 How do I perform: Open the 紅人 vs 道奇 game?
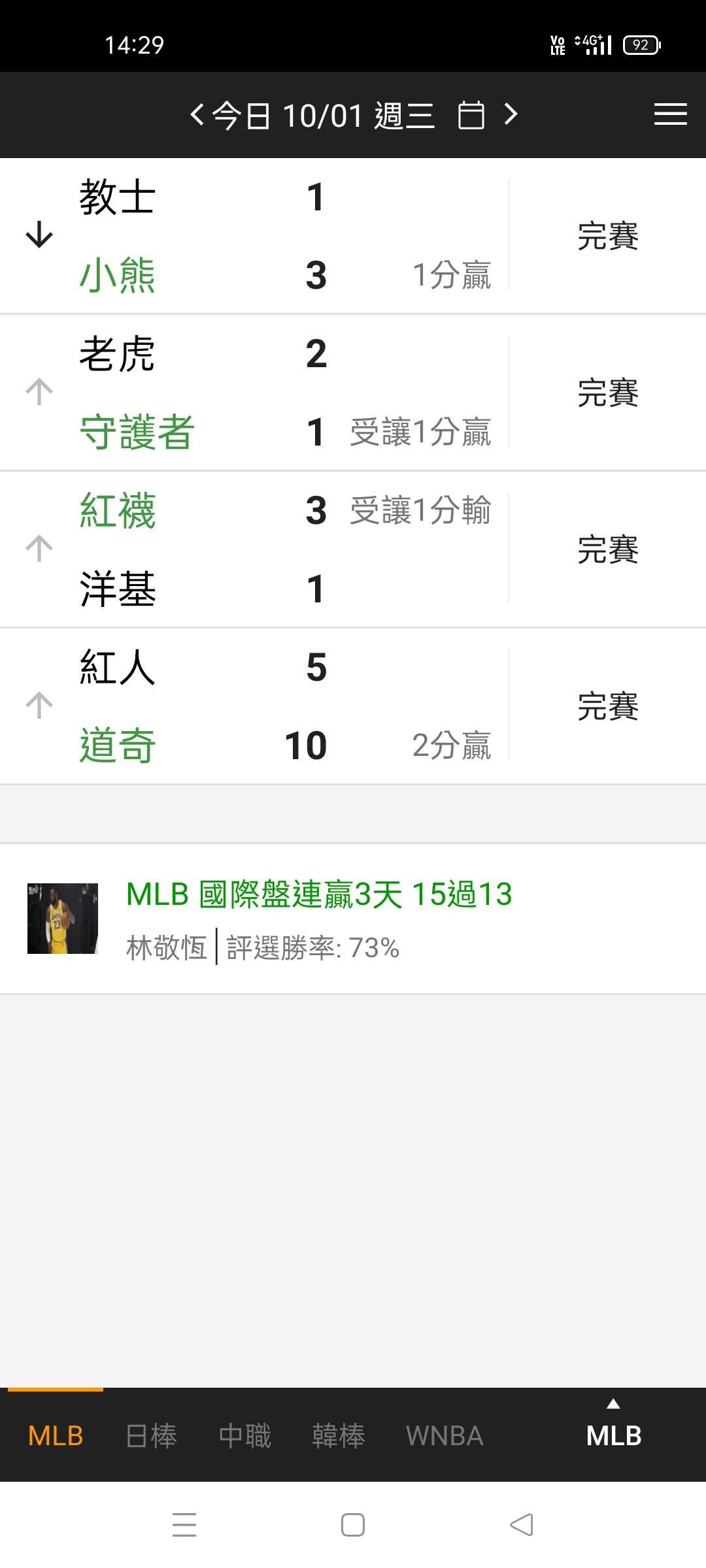pyautogui.click(x=261, y=706)
